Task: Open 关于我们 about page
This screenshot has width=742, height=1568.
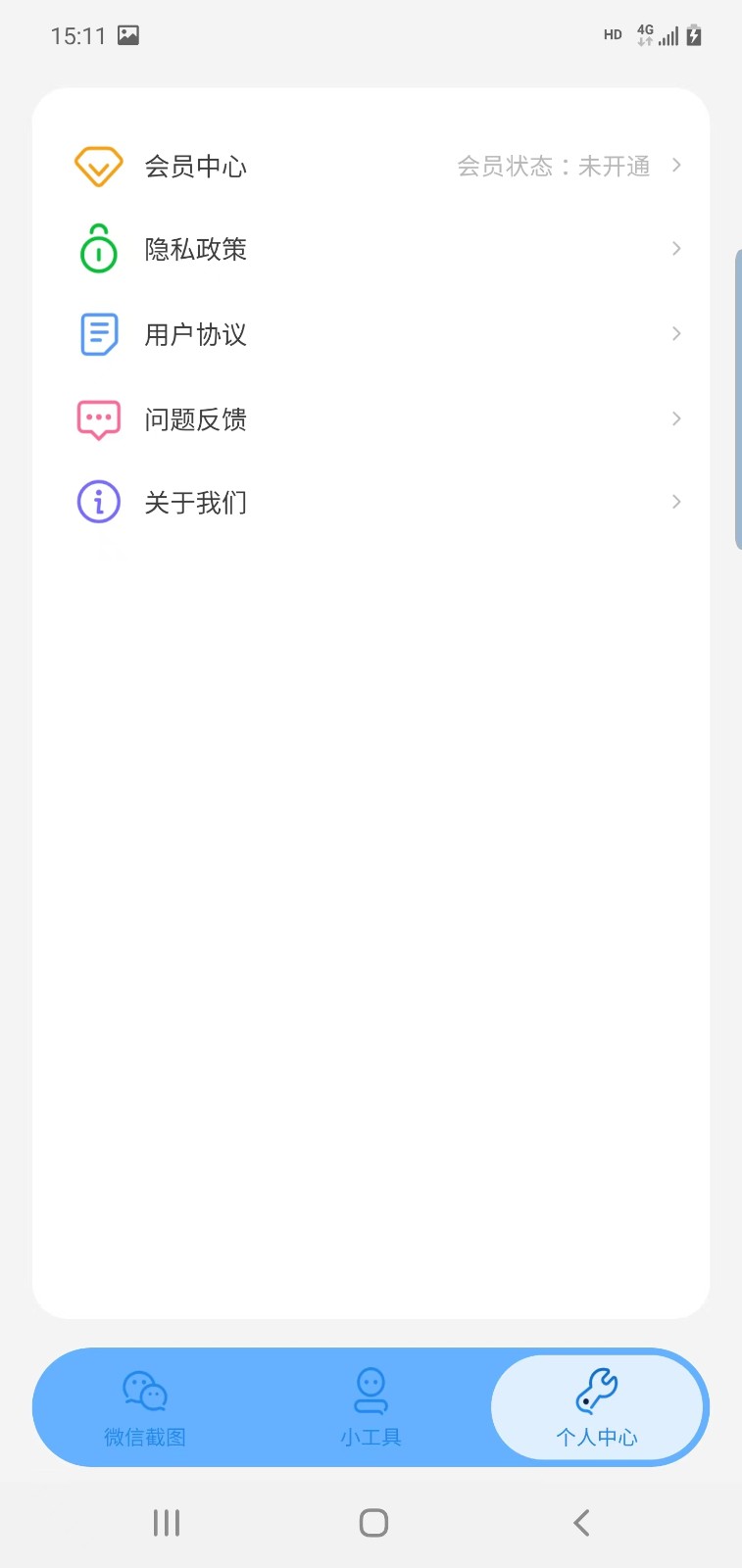Action: click(x=371, y=503)
